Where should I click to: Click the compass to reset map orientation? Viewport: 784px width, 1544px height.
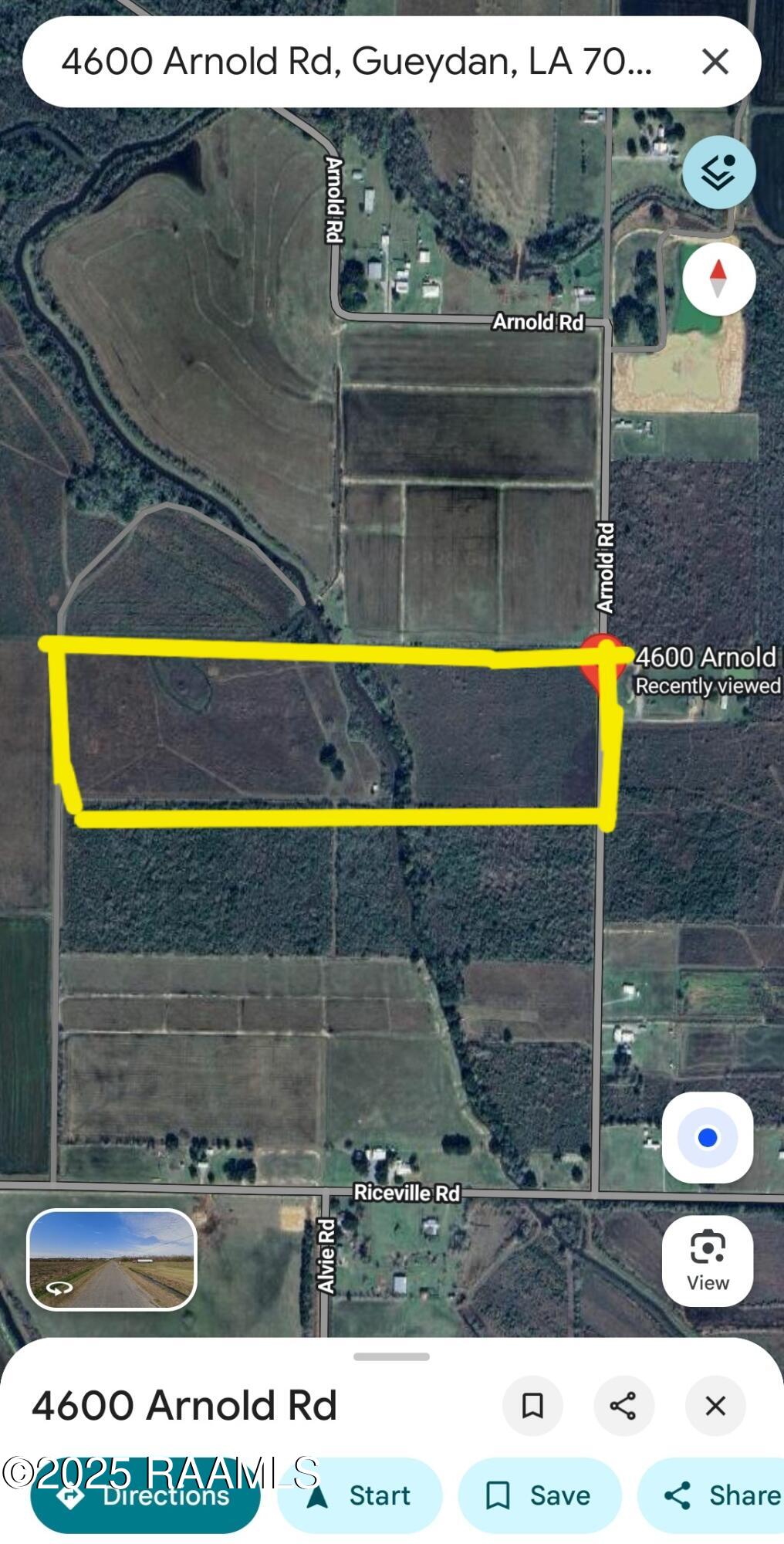pos(718,279)
